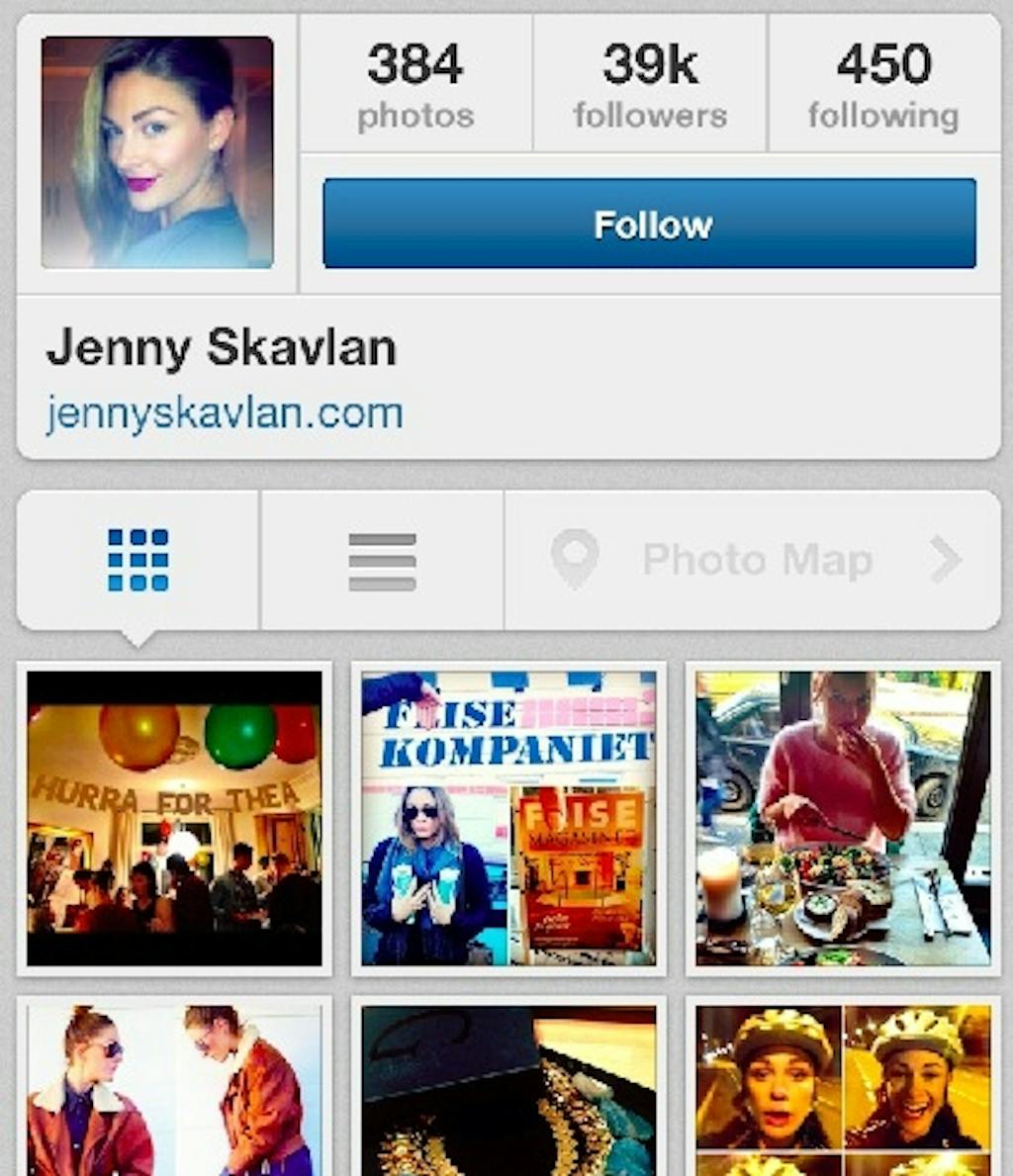Open the Reise Kompaniet photo
Viewport: 1013px width, 1176px height.
508,818
